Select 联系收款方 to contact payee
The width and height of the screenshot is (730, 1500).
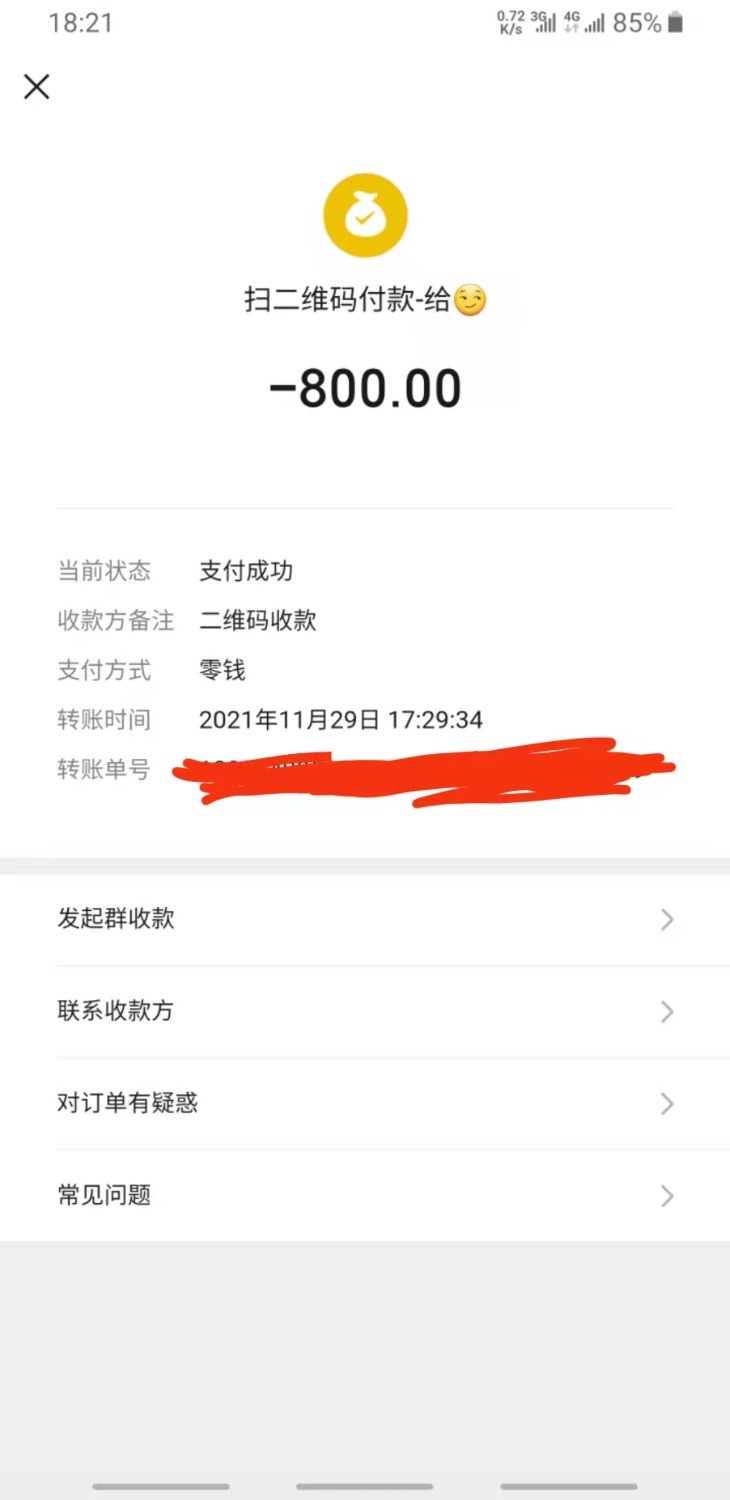click(365, 1011)
